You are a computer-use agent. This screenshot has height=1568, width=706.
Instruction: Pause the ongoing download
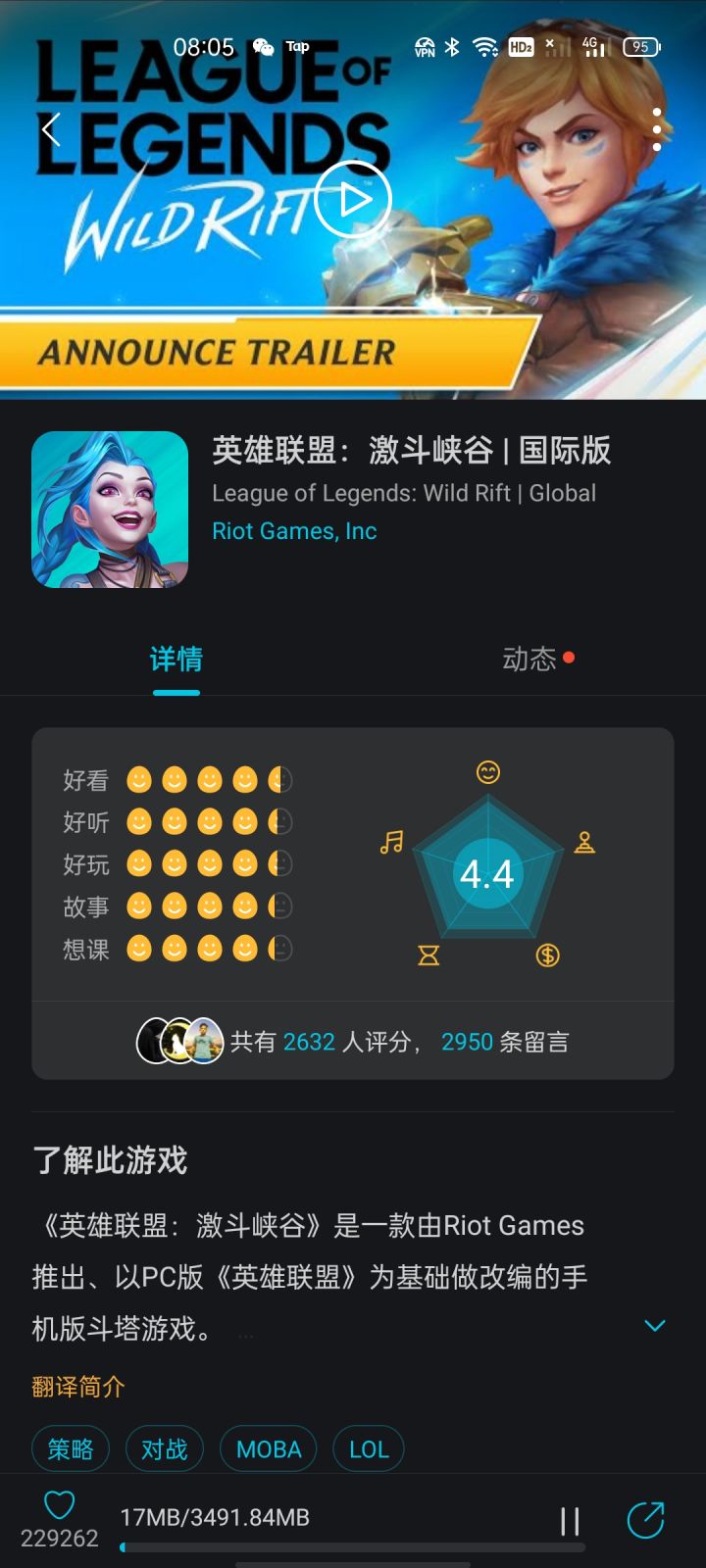[569, 1520]
